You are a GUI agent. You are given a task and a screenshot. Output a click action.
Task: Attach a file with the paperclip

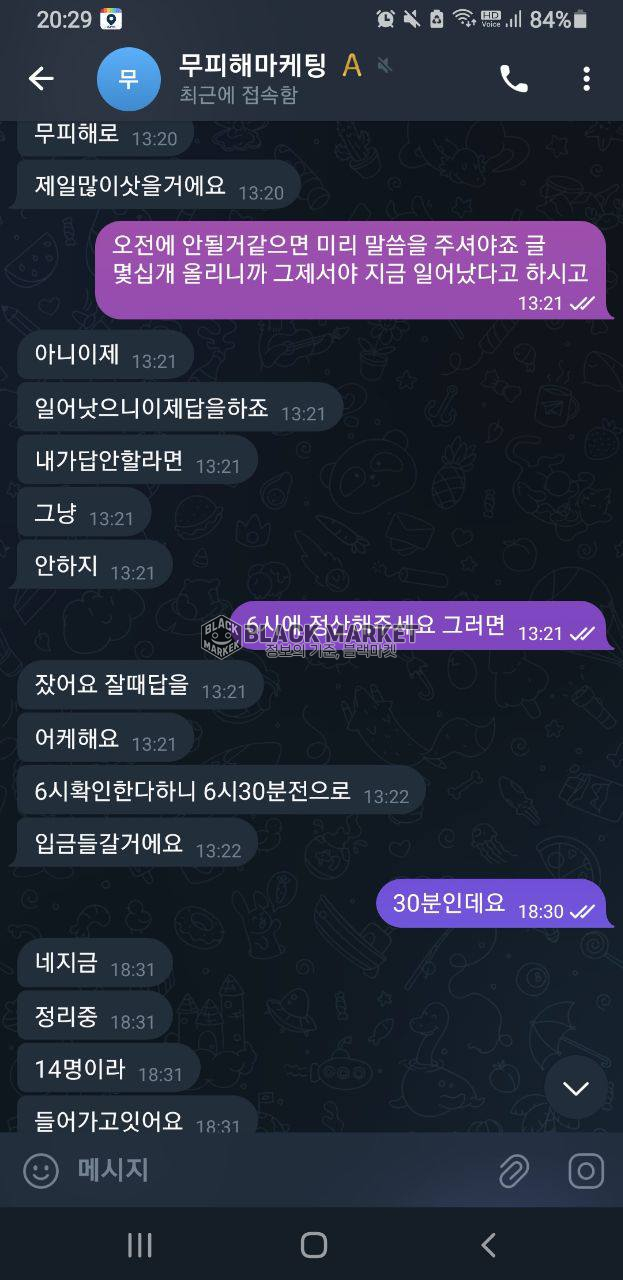(x=514, y=1171)
